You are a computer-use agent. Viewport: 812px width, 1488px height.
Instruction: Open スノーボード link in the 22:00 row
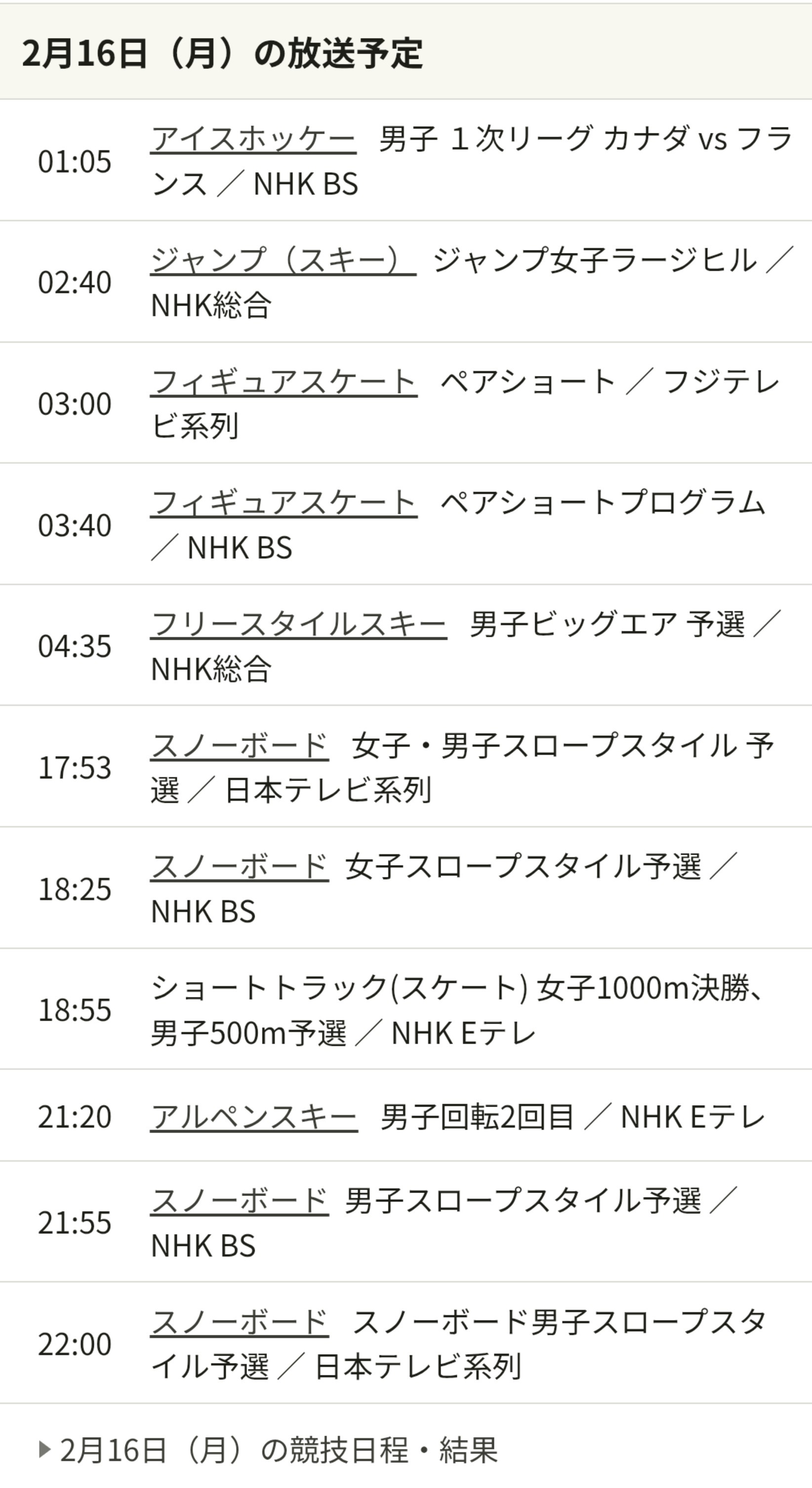[x=239, y=1322]
